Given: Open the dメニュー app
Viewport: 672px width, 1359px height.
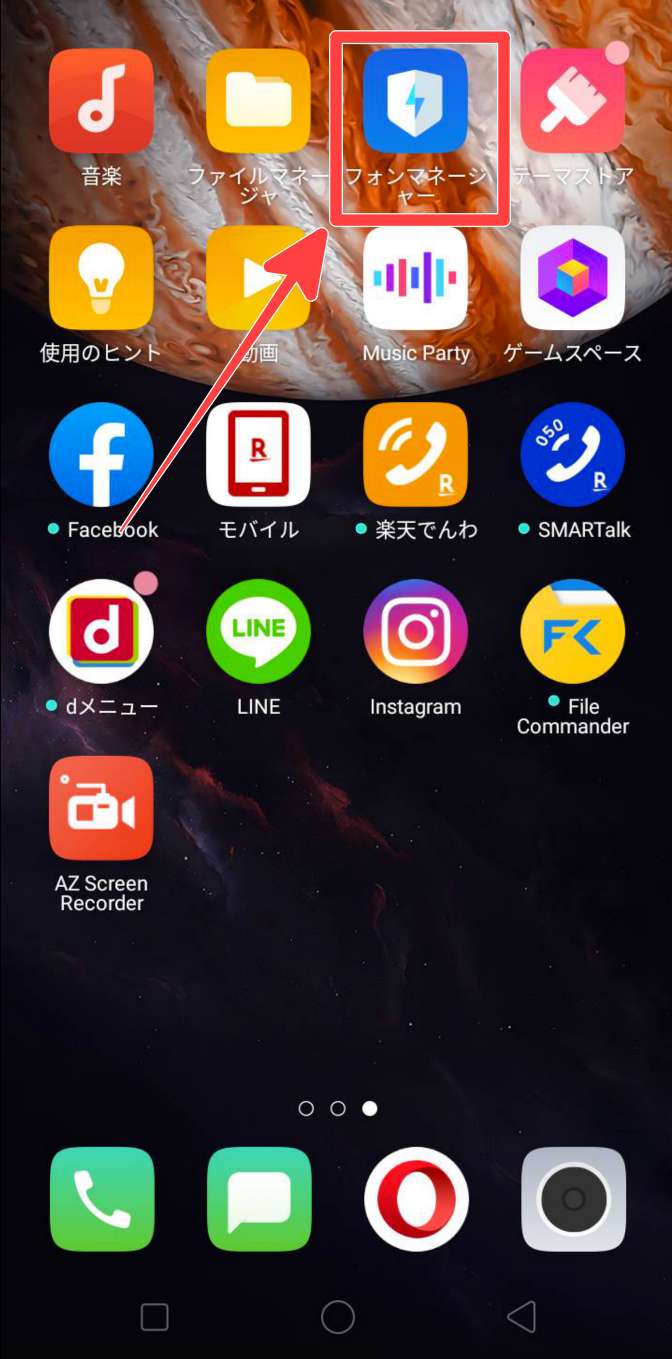Looking at the screenshot, I should click(101, 632).
